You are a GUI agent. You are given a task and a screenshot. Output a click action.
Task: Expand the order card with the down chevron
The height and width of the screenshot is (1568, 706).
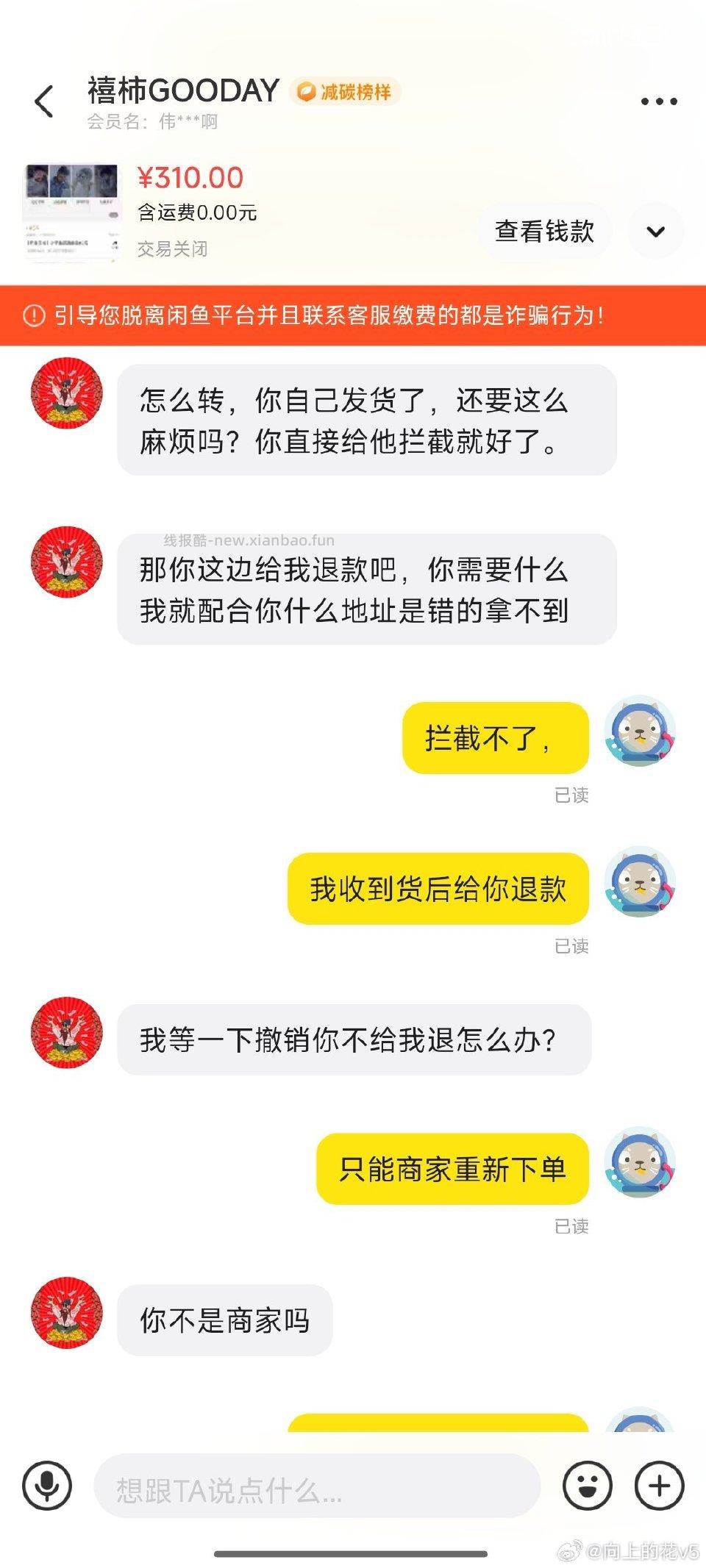(x=654, y=232)
